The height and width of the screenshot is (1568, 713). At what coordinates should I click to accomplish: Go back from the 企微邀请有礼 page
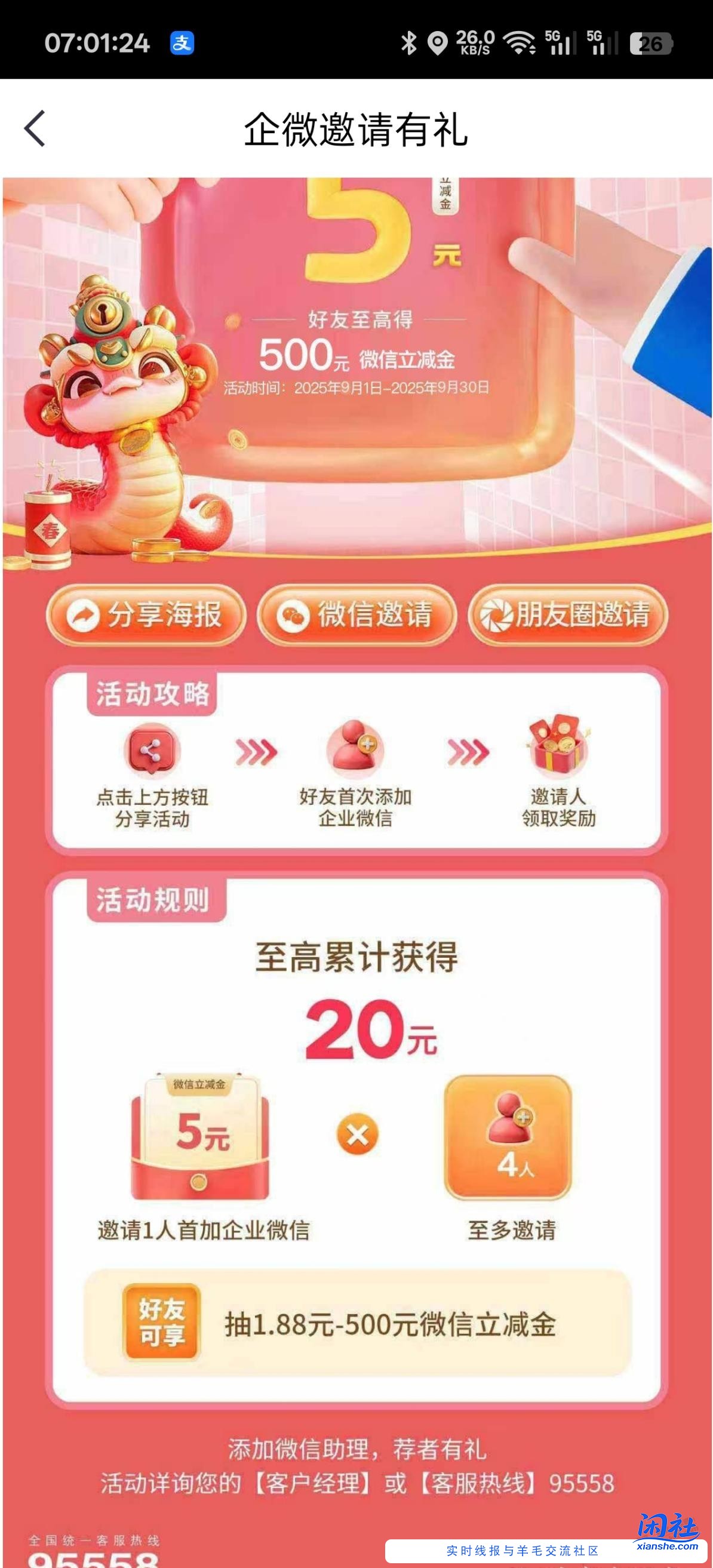pos(35,128)
